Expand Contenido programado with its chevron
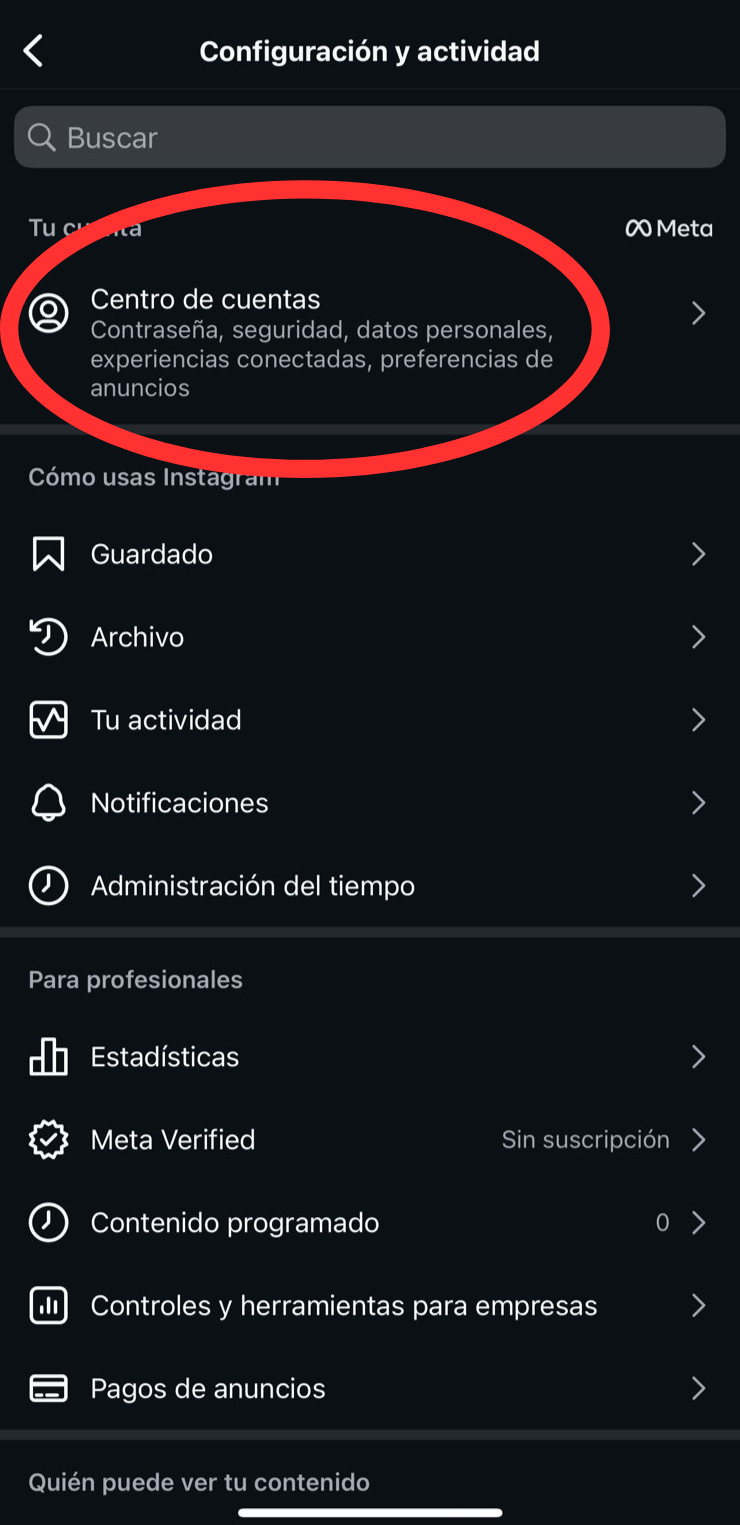The height and width of the screenshot is (1525, 740). coord(698,1222)
